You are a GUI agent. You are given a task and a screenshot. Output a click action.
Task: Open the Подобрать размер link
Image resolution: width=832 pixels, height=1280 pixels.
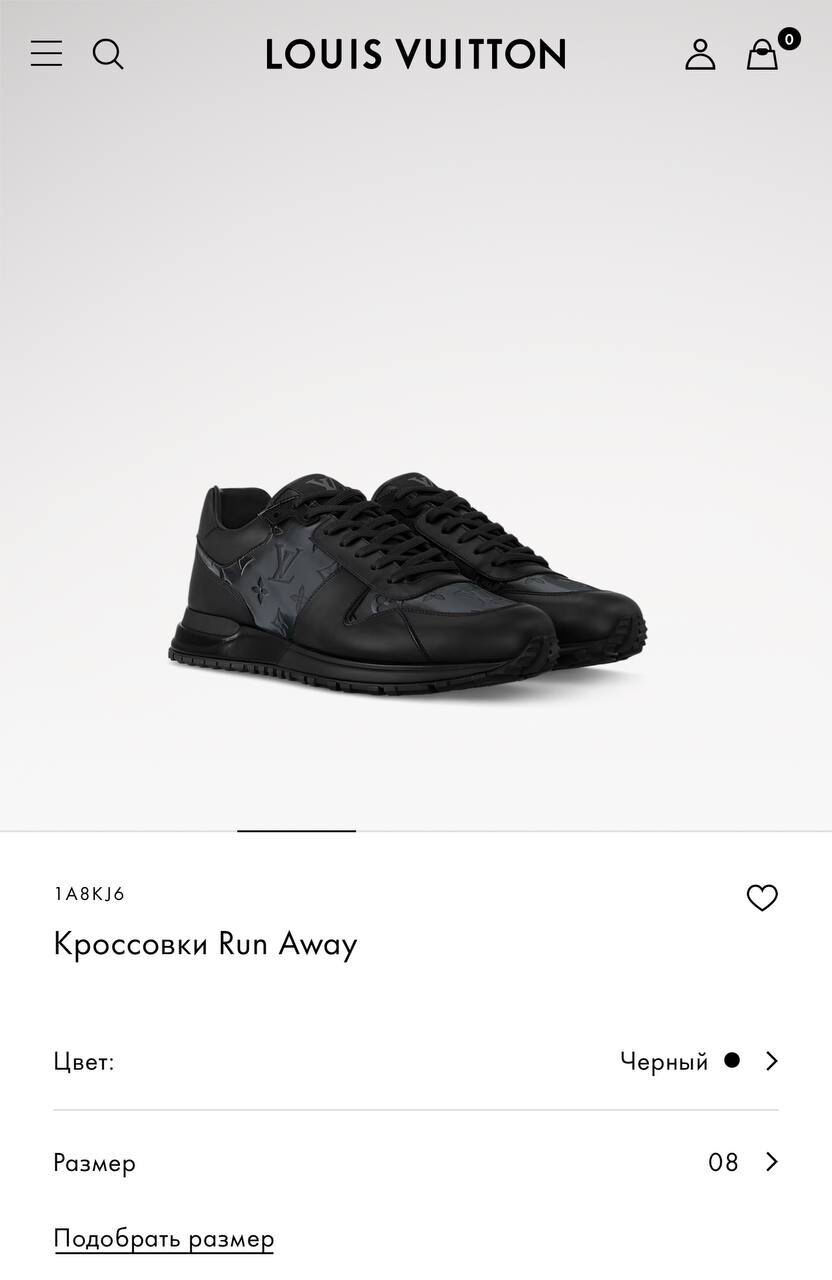[164, 1240]
